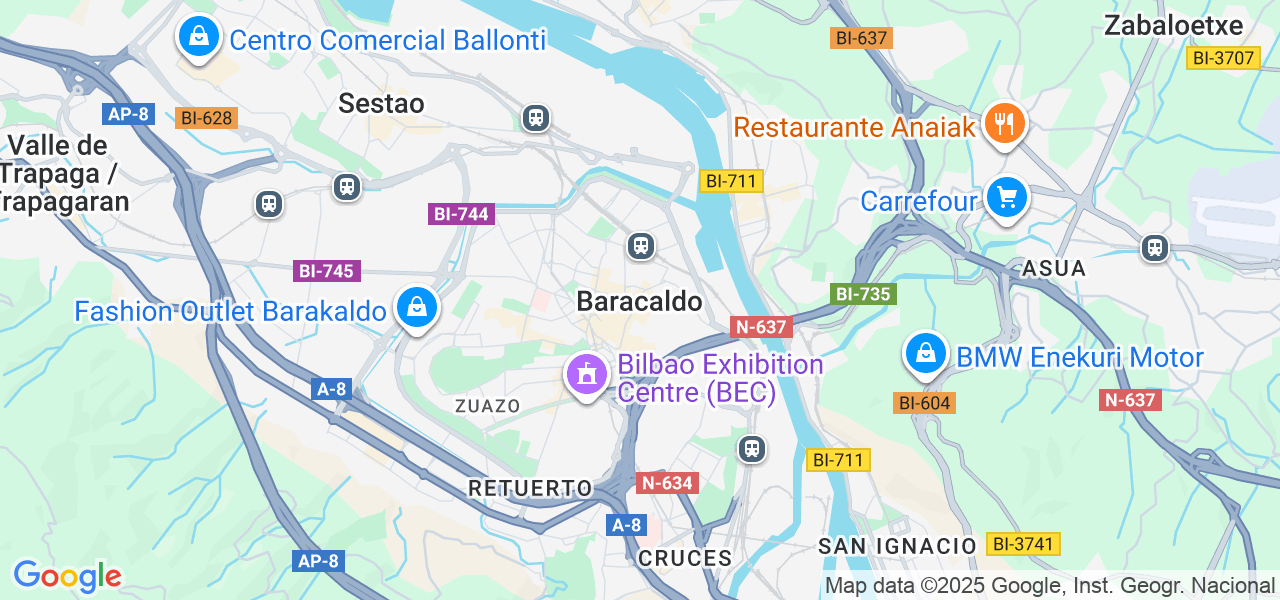Tap the Carrefour shopping cart pin

coord(1006,198)
